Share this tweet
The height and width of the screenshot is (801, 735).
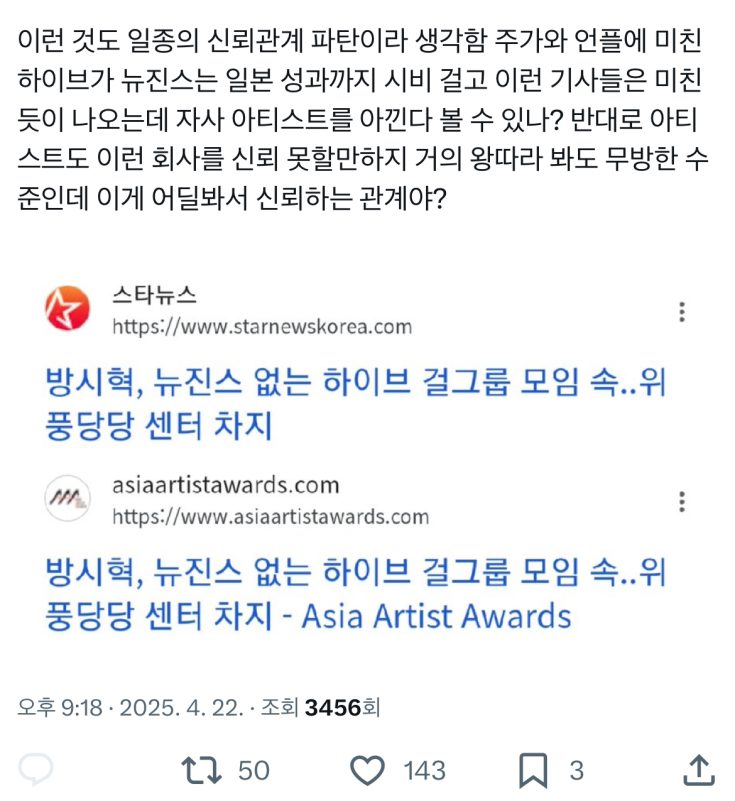[698, 769]
